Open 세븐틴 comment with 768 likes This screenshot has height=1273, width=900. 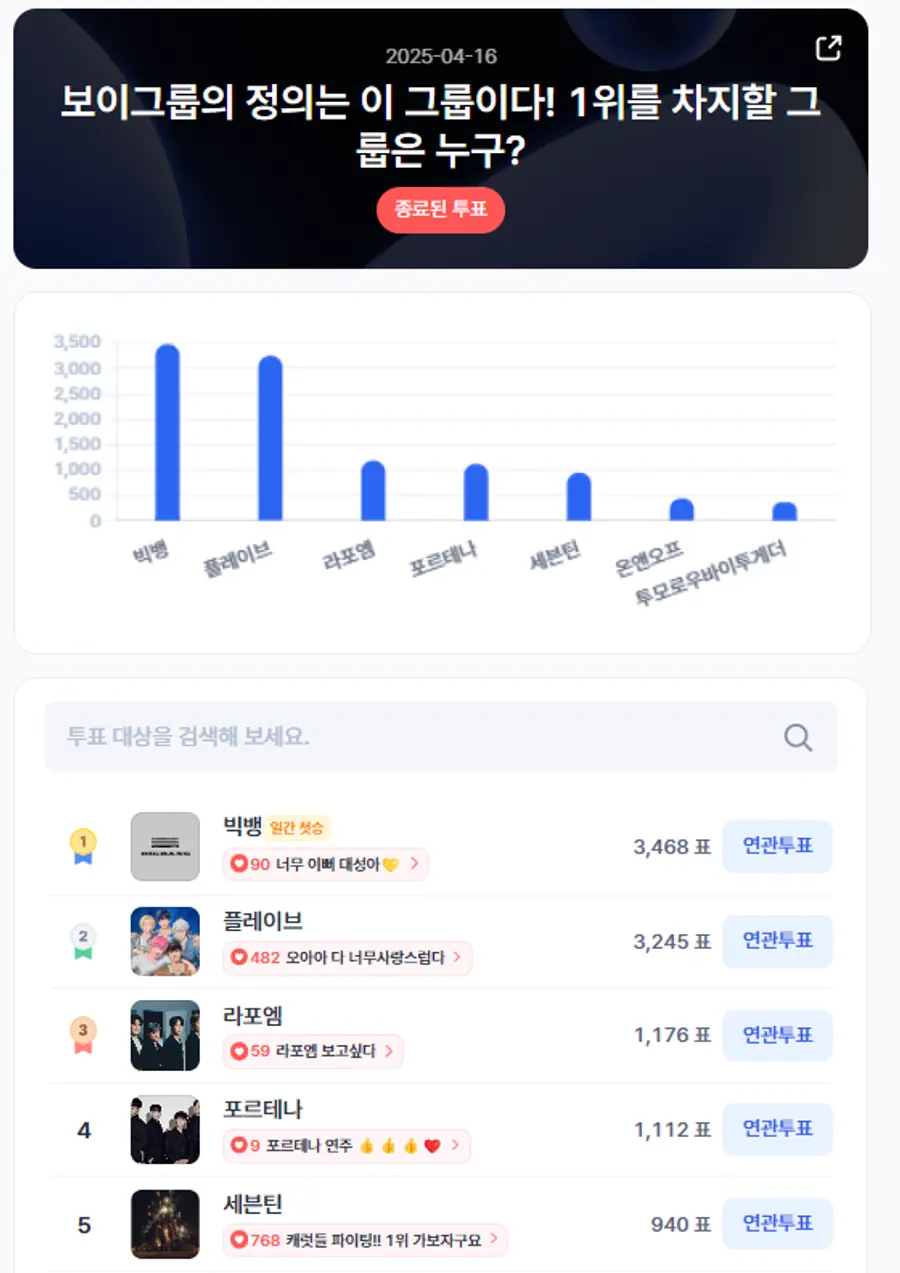[365, 1240]
